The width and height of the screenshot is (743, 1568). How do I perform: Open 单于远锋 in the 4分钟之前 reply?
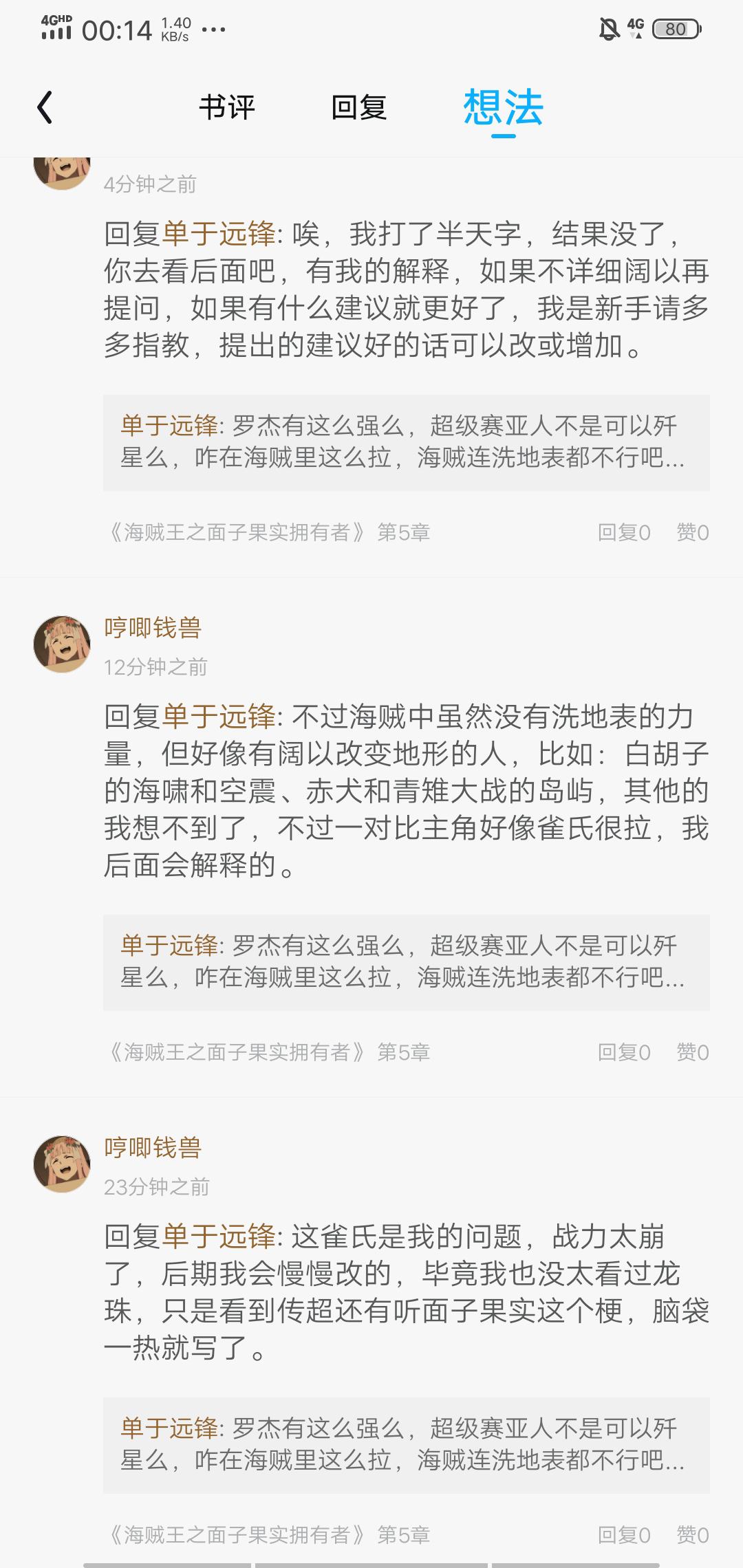(219, 234)
